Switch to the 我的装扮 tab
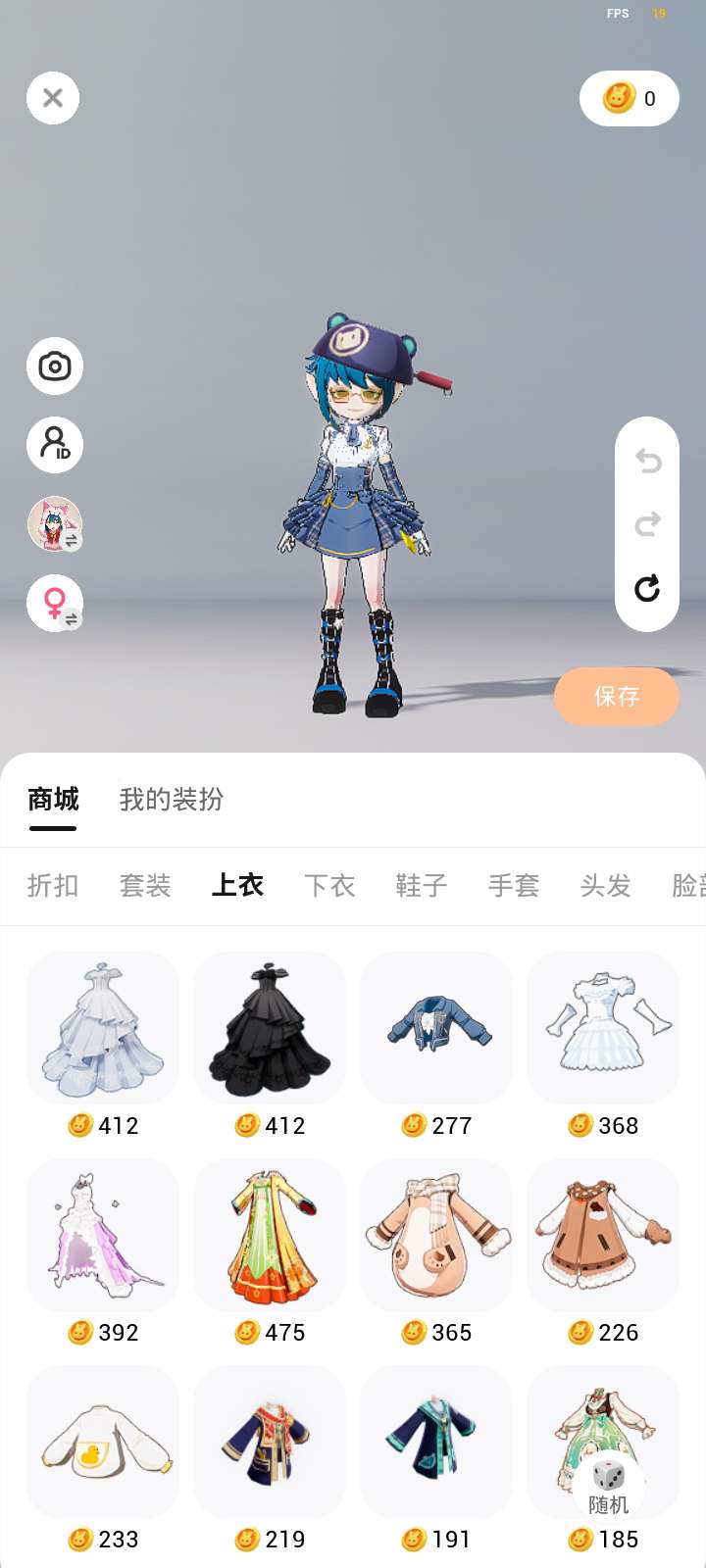 [172, 800]
